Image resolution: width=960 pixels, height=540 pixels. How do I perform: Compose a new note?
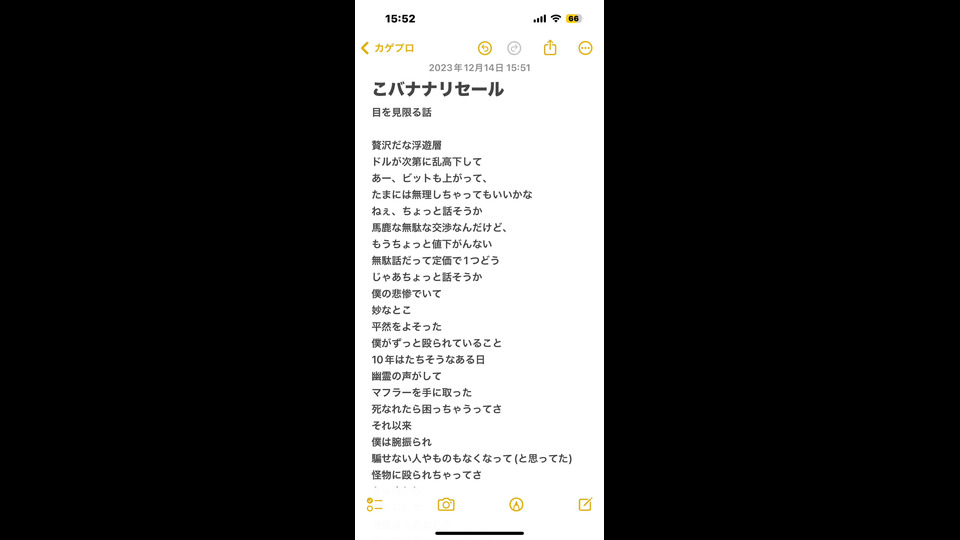click(585, 505)
